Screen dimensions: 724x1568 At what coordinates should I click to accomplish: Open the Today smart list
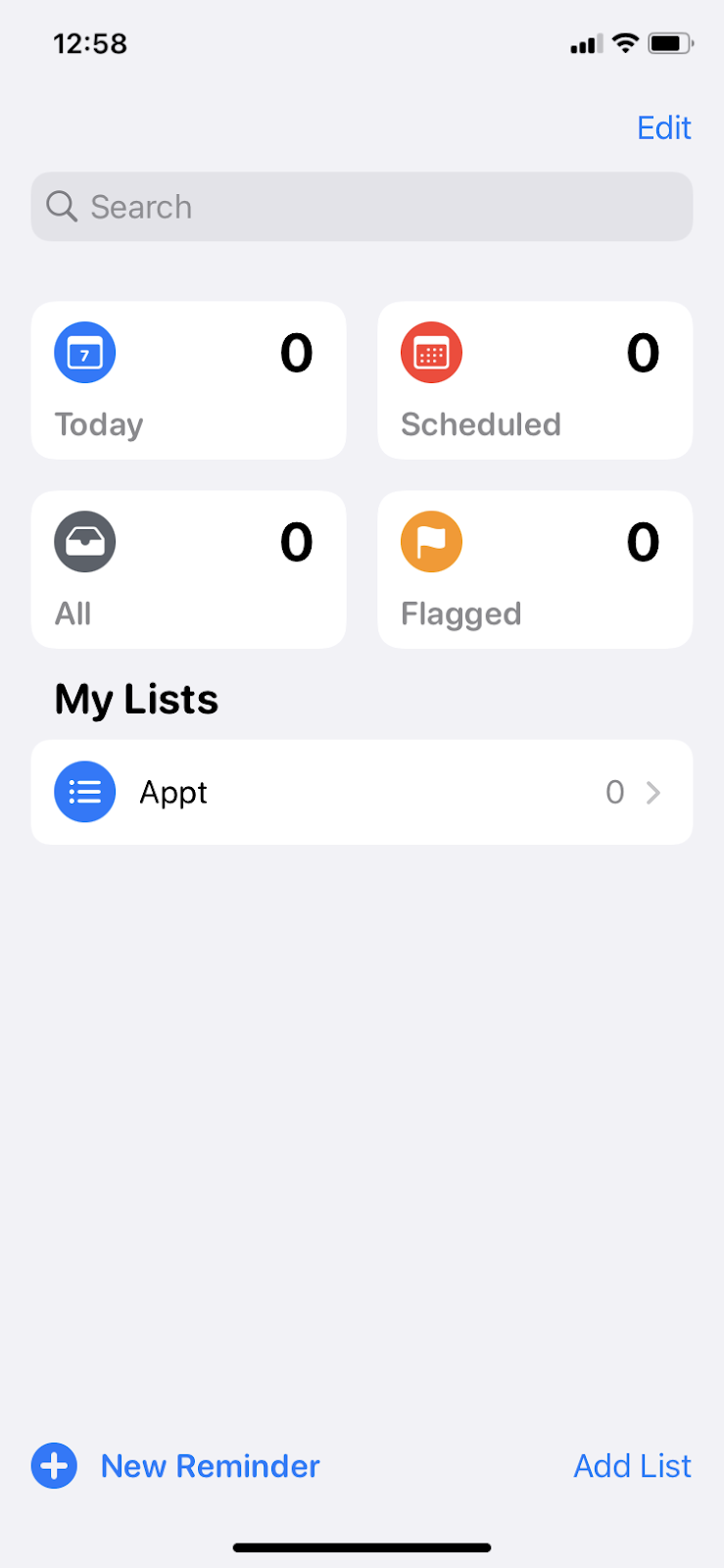click(188, 380)
